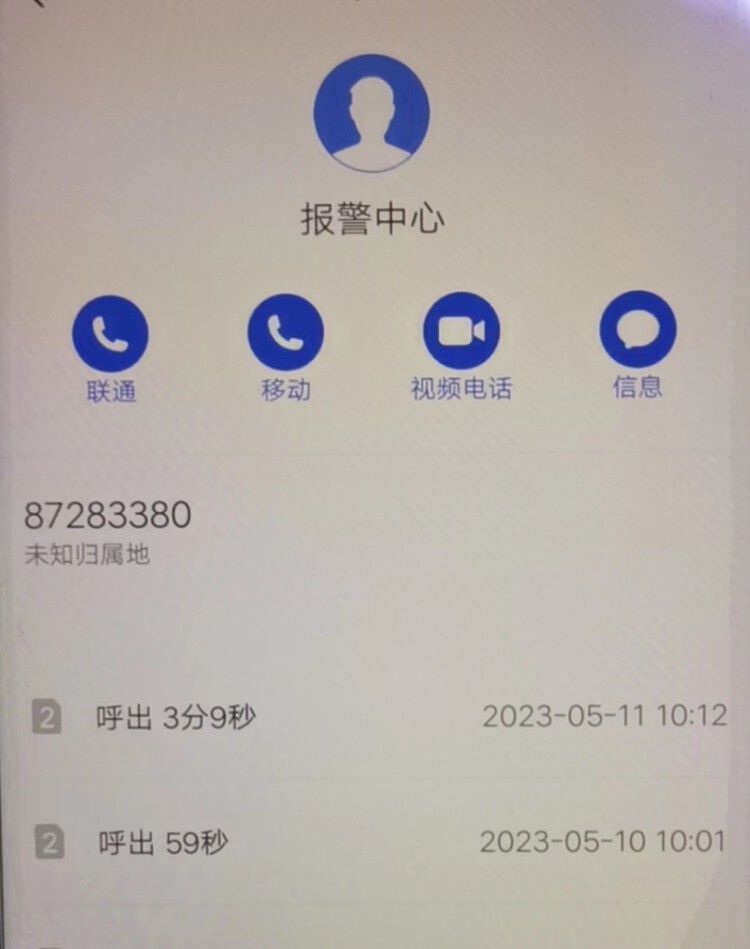750x949 pixels.
Task: Call 报警中心 using the 联通 SIM
Action: click(x=110, y=333)
